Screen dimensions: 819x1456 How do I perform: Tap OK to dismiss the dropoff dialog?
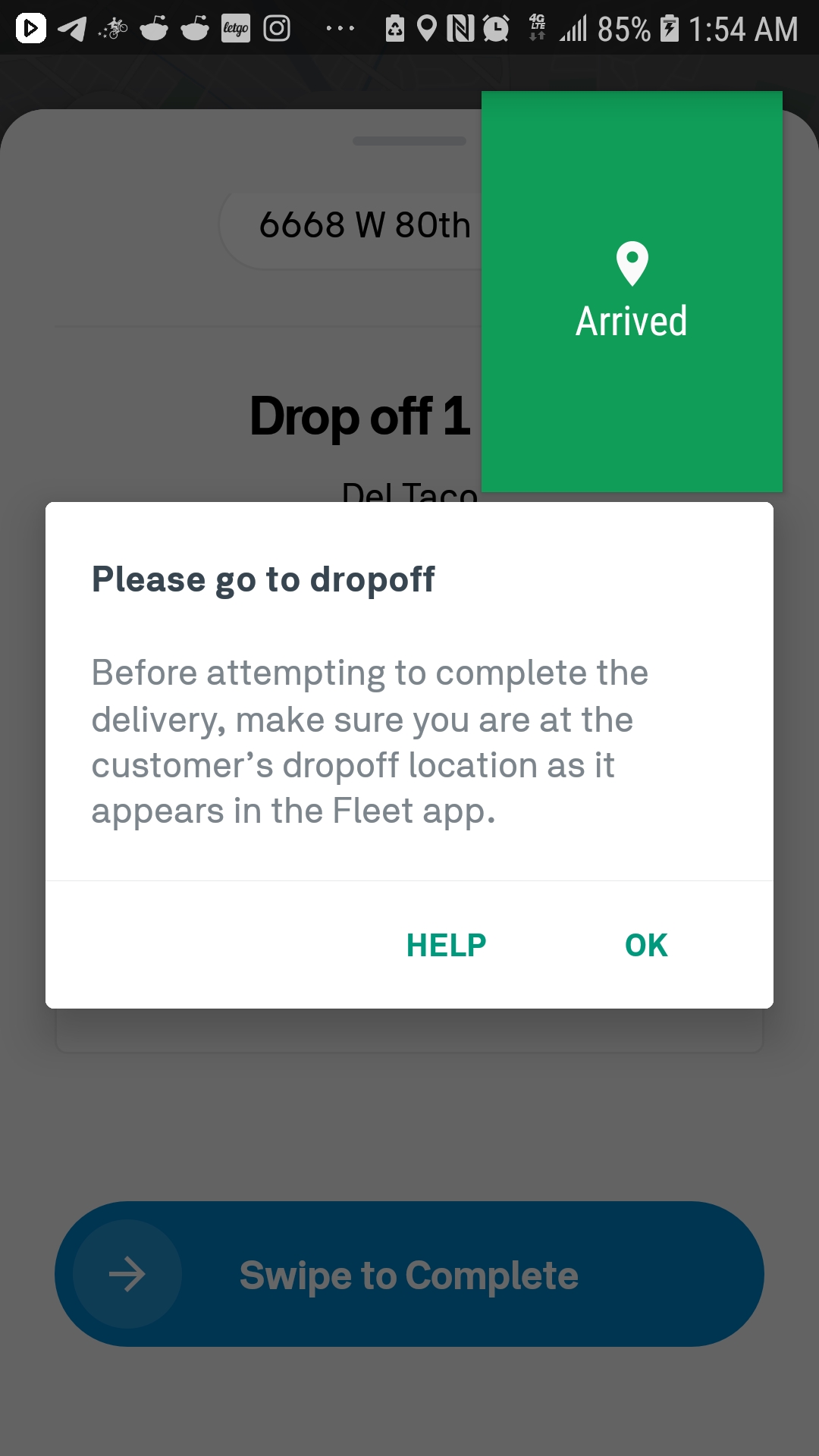[645, 944]
